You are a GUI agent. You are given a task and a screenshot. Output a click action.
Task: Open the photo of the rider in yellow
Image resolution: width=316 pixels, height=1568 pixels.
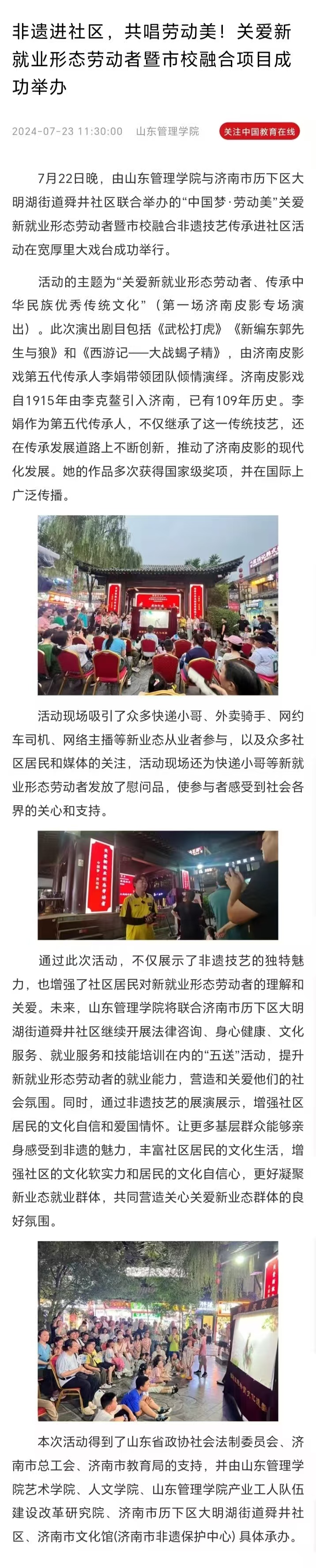(x=158, y=885)
